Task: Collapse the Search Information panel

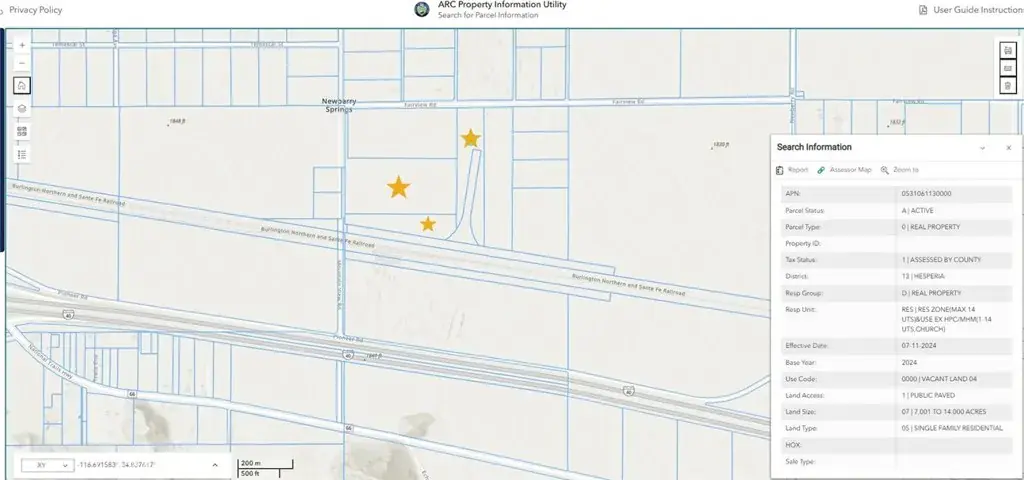Action: tap(983, 148)
